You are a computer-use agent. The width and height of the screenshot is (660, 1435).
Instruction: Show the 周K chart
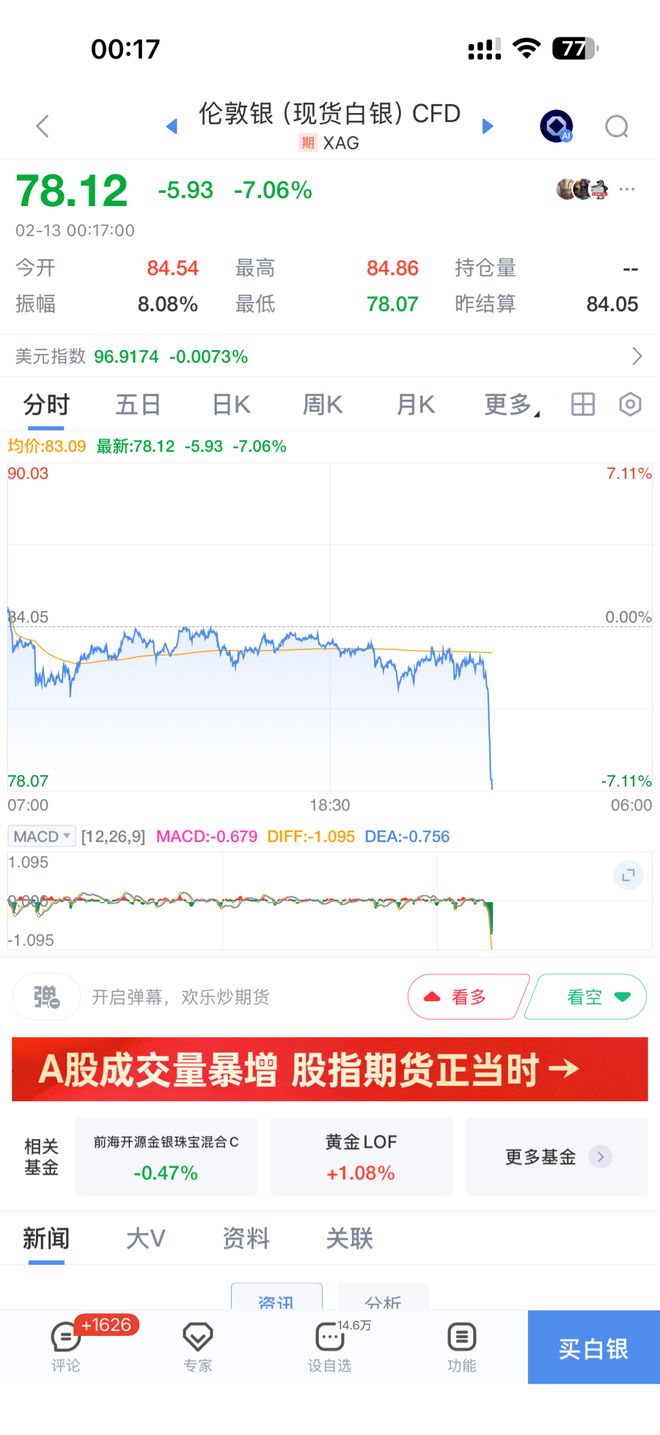pyautogui.click(x=323, y=405)
